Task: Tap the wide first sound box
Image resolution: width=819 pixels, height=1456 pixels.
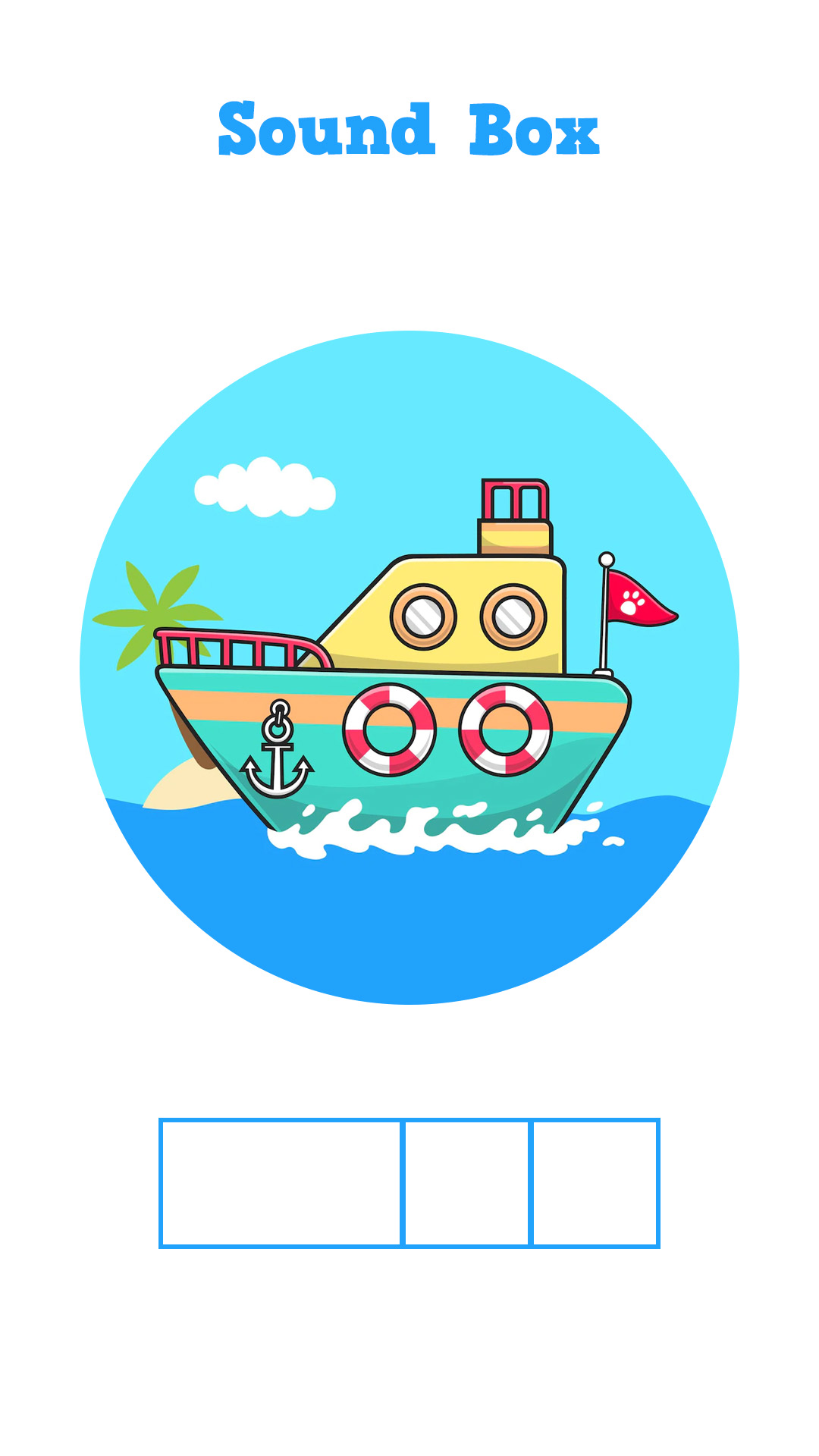Action: 281,1183
